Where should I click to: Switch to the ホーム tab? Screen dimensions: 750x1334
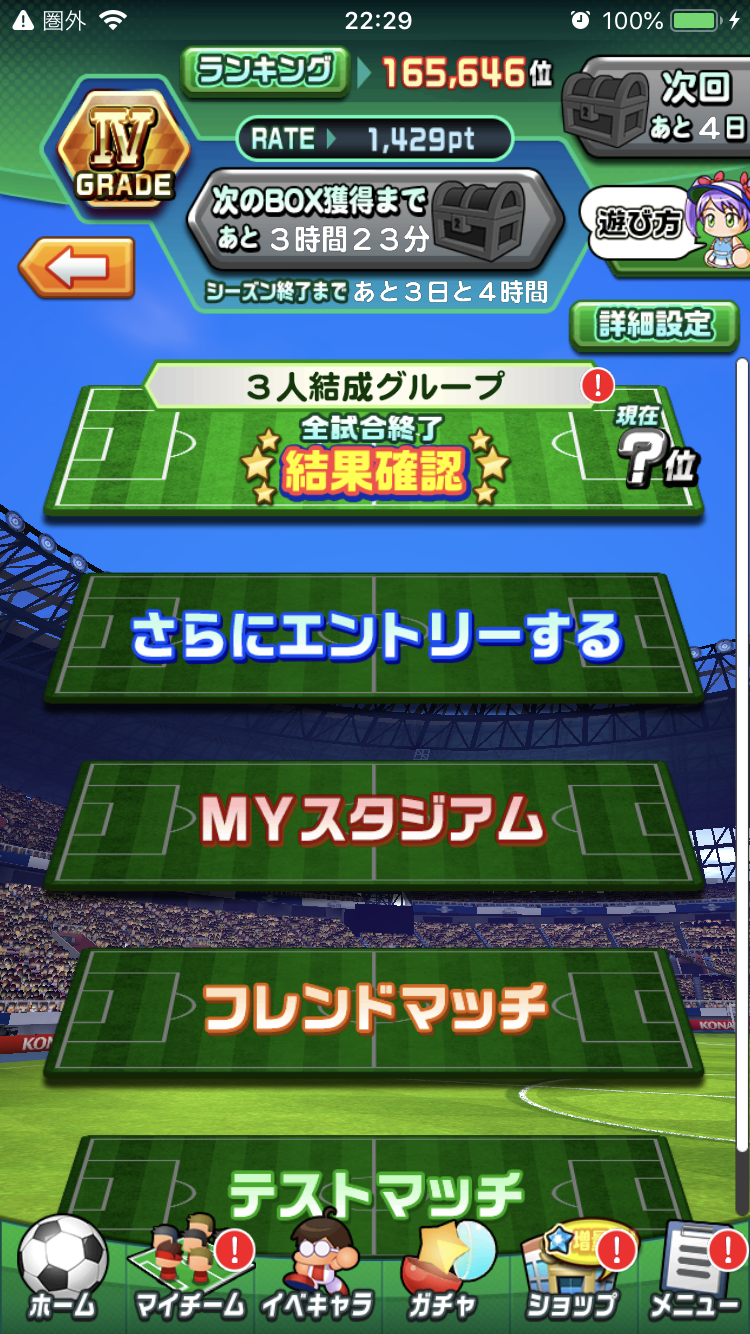click(62, 1272)
